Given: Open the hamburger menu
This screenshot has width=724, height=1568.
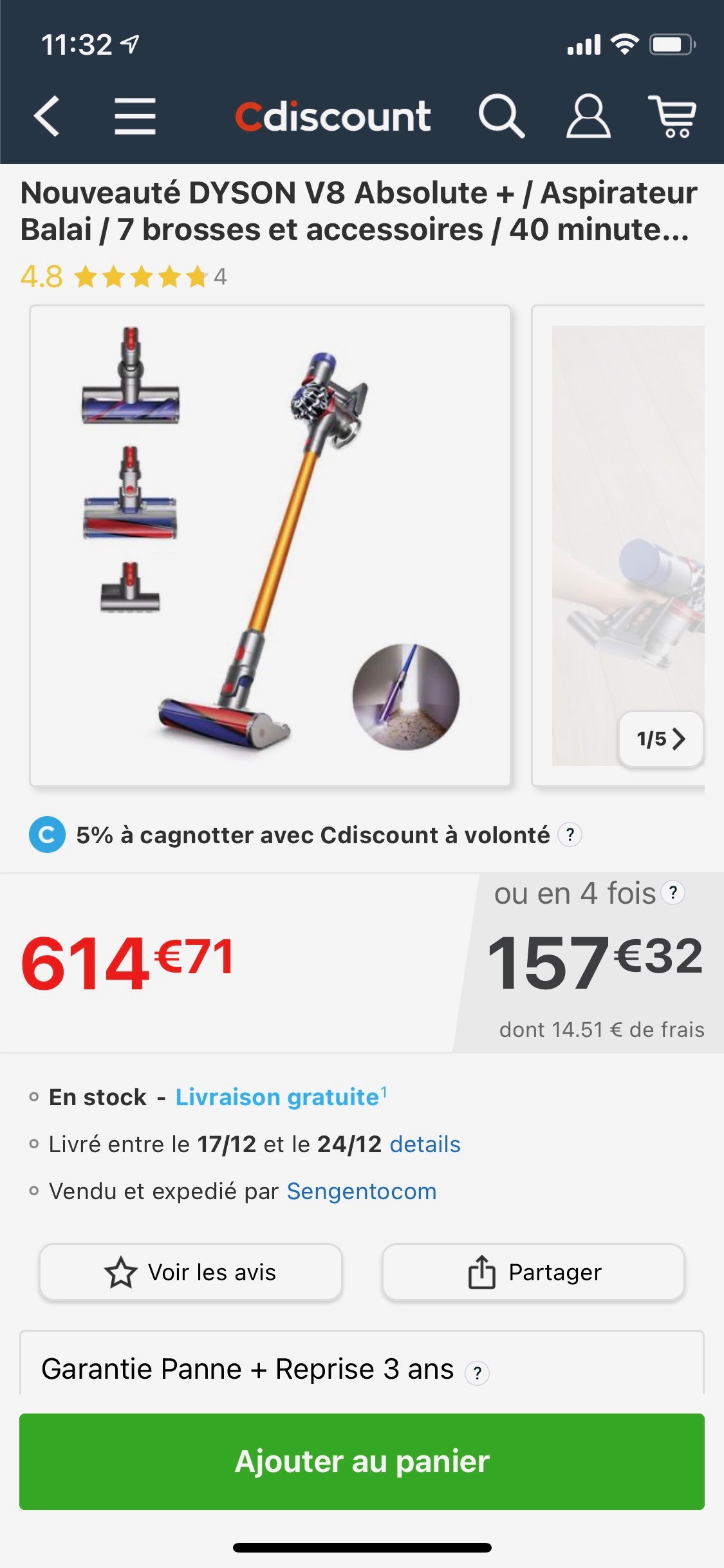Looking at the screenshot, I should coord(135,117).
